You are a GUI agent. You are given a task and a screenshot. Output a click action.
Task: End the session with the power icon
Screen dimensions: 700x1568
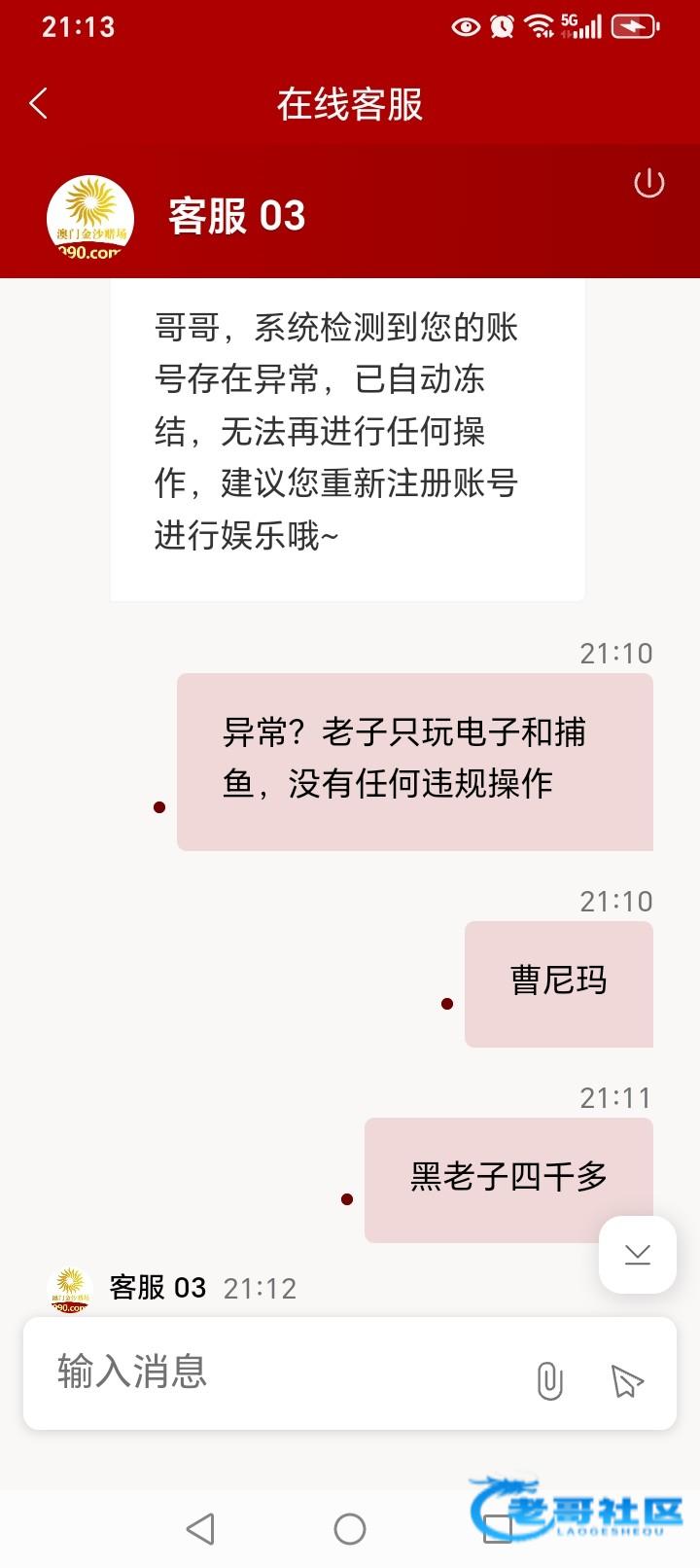[x=648, y=183]
